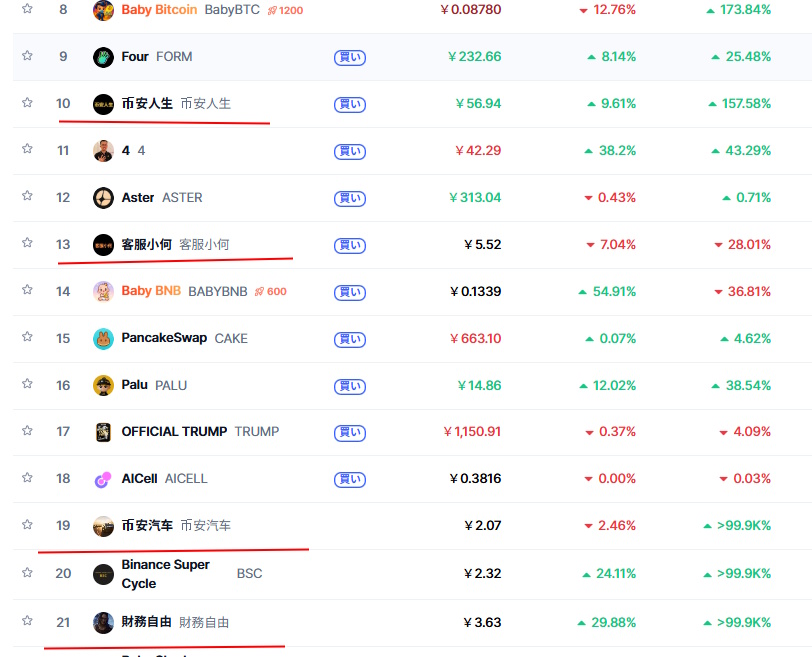The width and height of the screenshot is (812, 657).
Task: Tap the buy button for Baby BNB
Action: pos(349,292)
